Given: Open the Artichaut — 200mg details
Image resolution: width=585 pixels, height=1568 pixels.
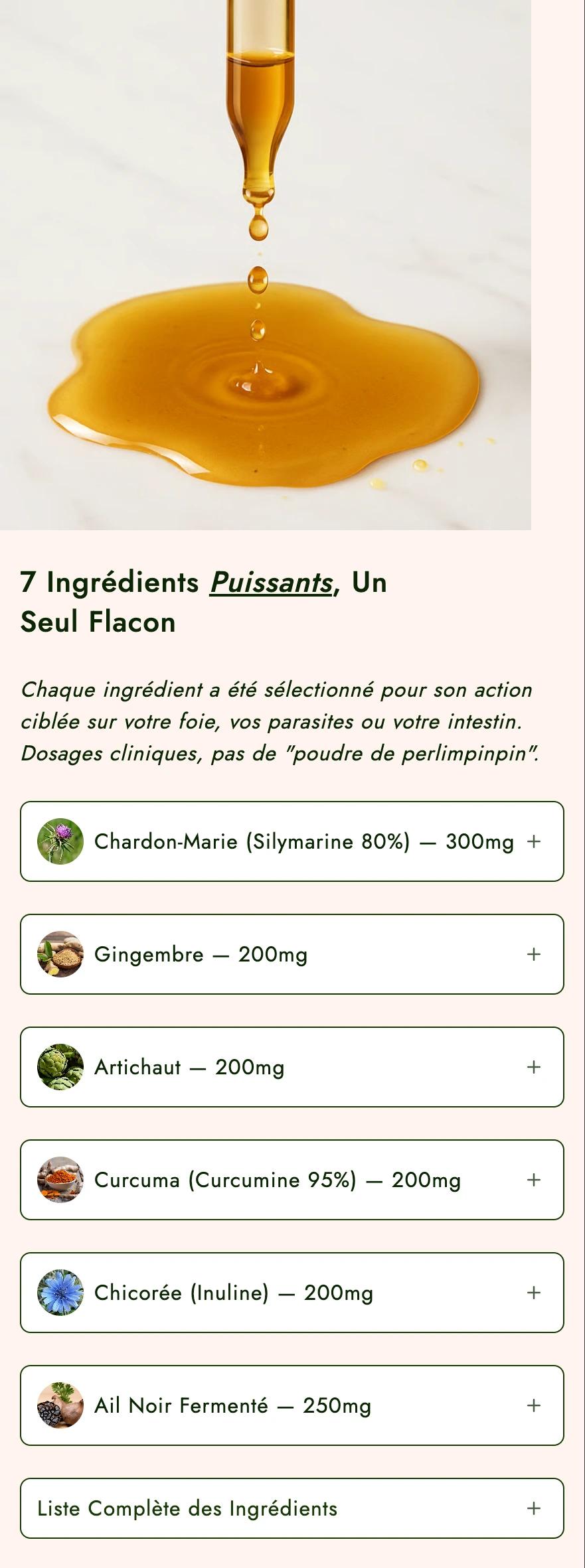Looking at the screenshot, I should click(292, 1067).
